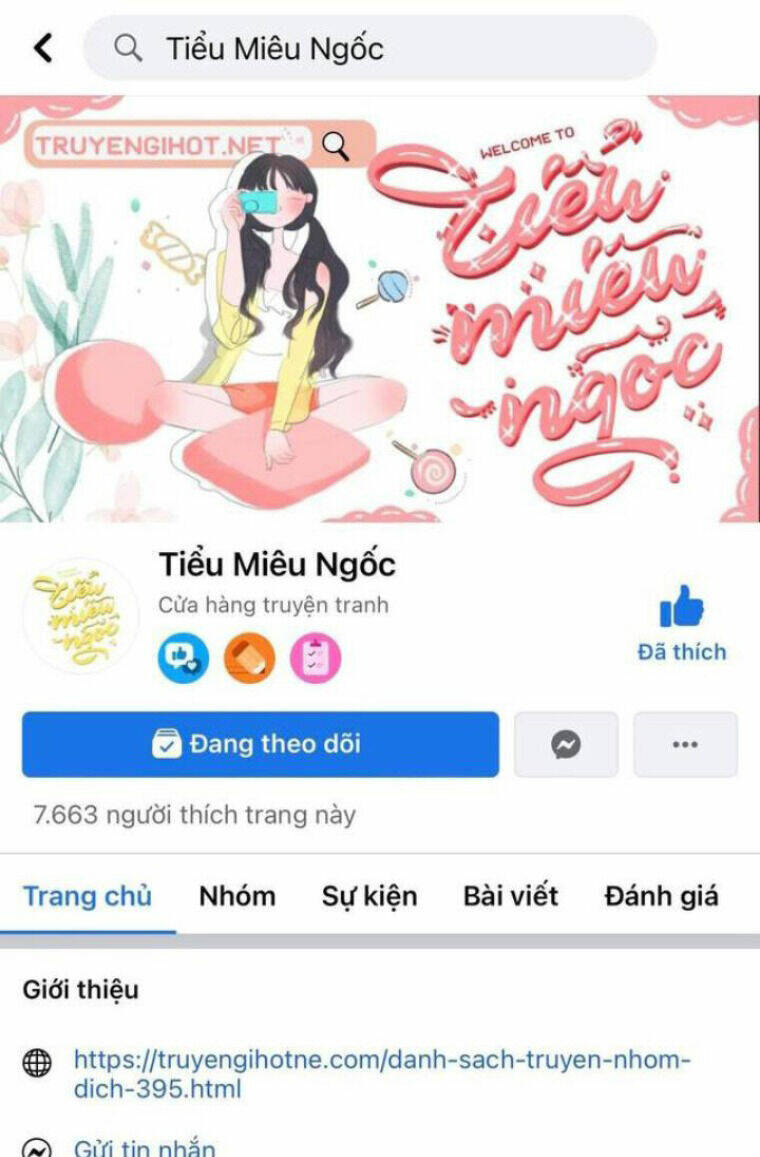This screenshot has height=1157, width=760.
Task: Switch to the Nhóm tab
Action: click(237, 895)
